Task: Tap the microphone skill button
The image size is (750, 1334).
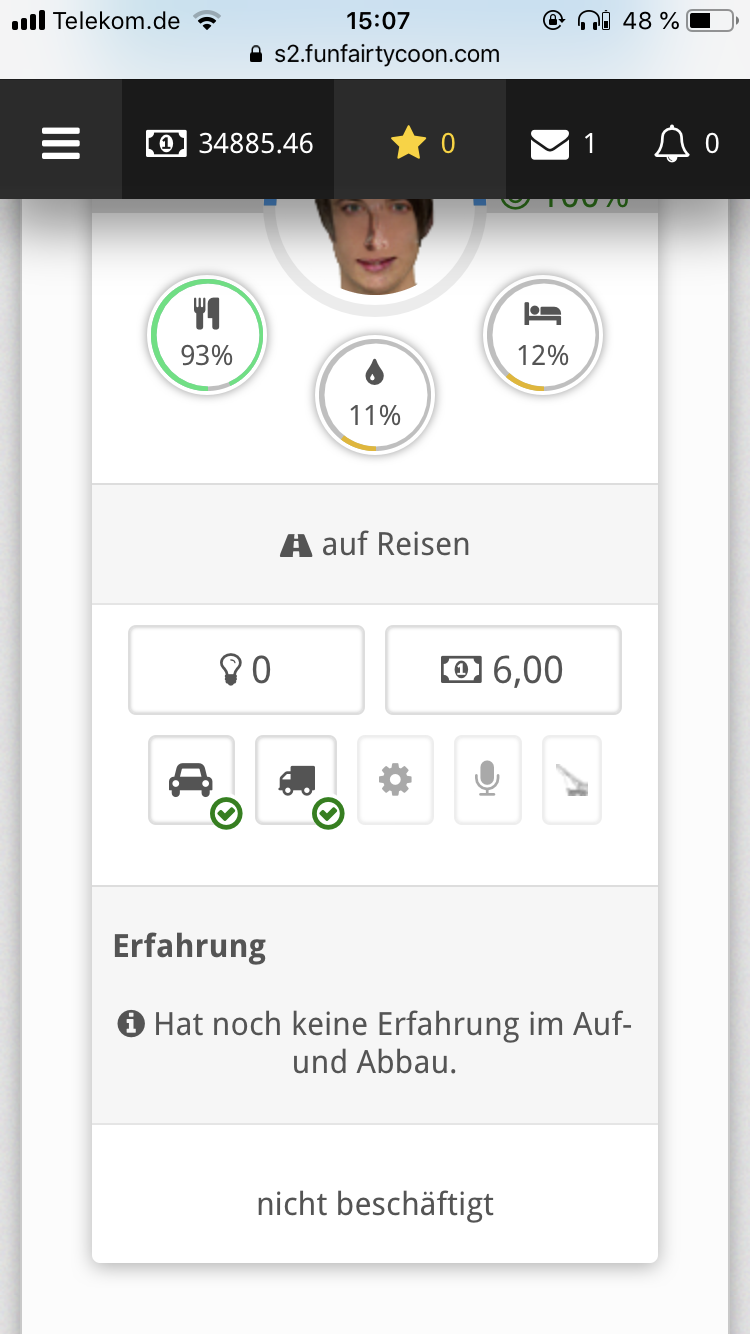Action: (x=488, y=780)
